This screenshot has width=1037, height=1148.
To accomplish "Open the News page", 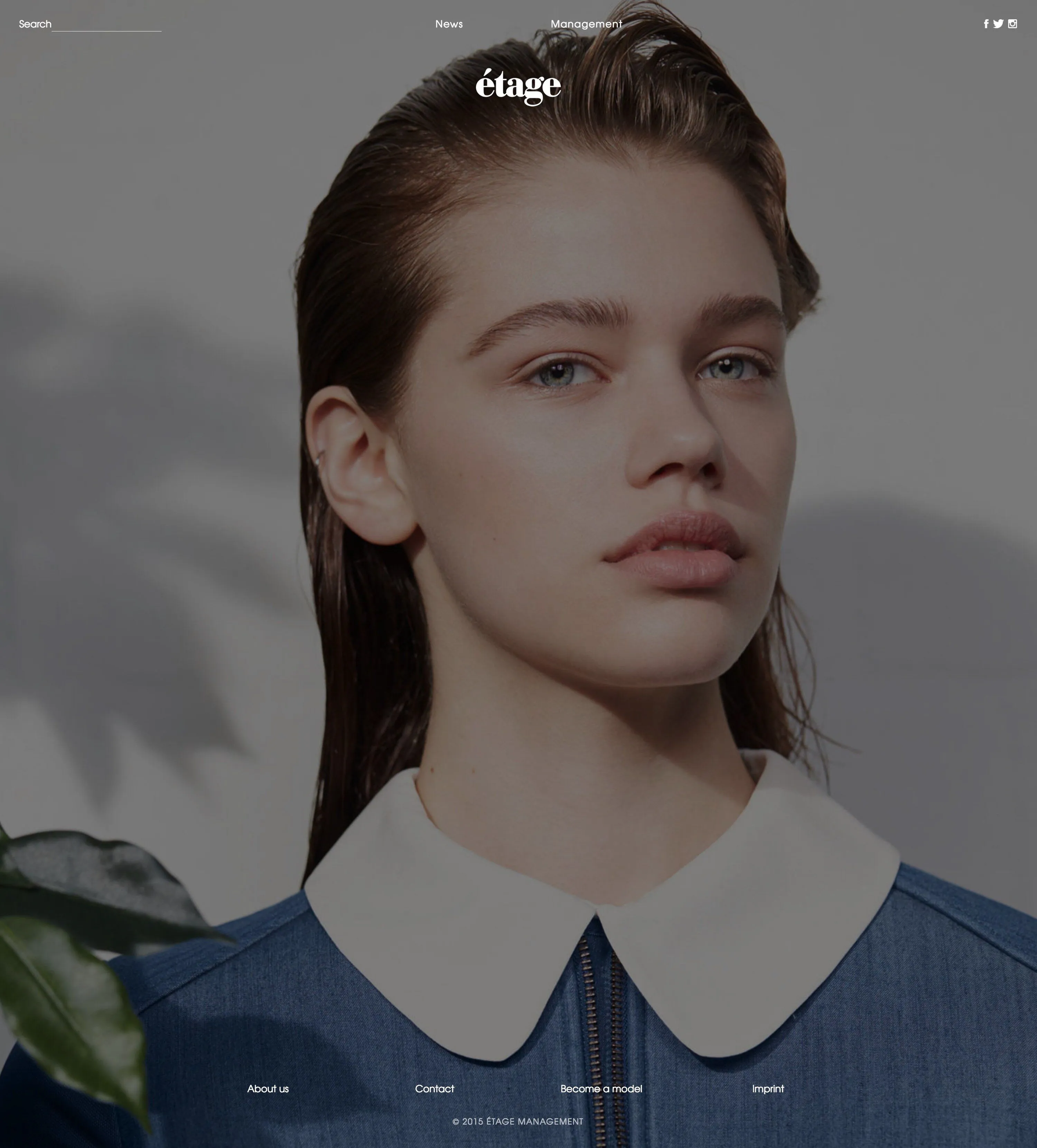I will [448, 24].
